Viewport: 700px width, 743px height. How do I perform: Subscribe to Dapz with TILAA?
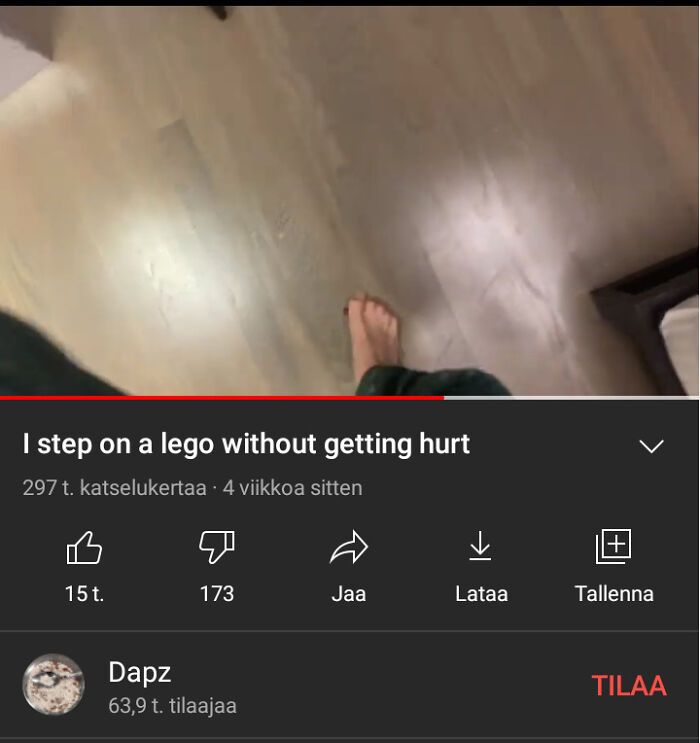[x=628, y=686]
